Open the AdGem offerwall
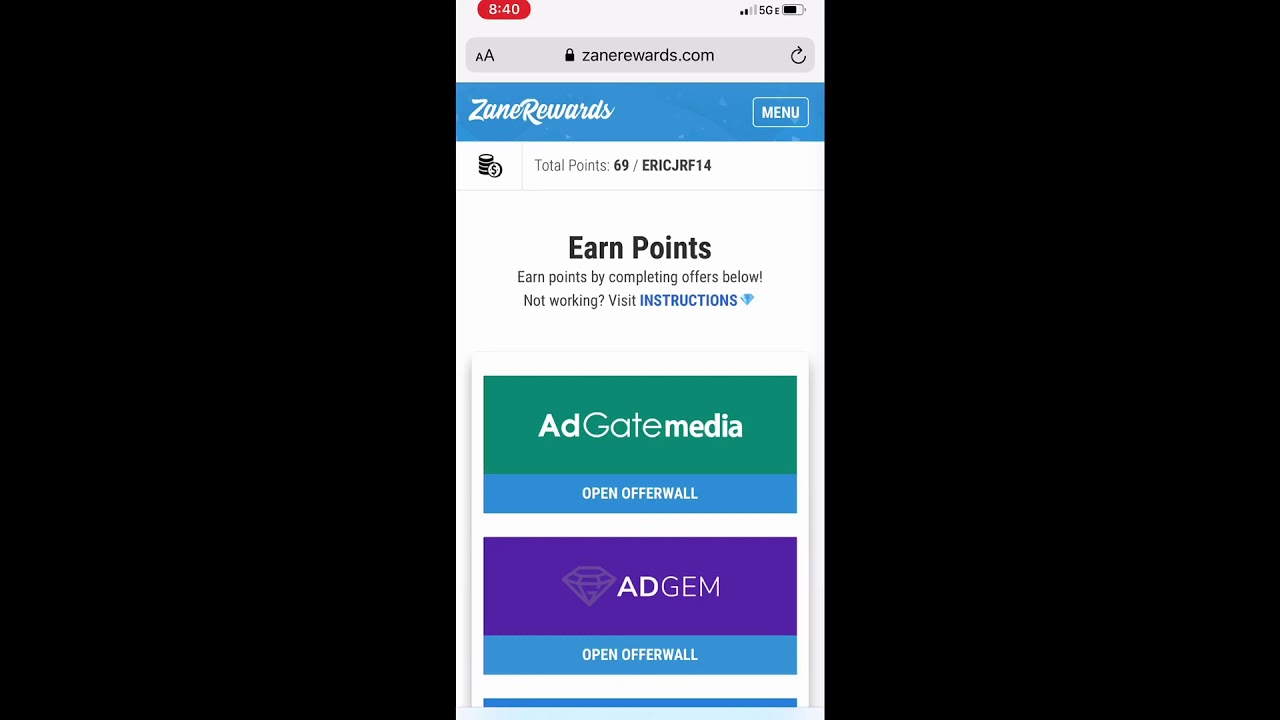This screenshot has height=720, width=1280. click(x=640, y=654)
